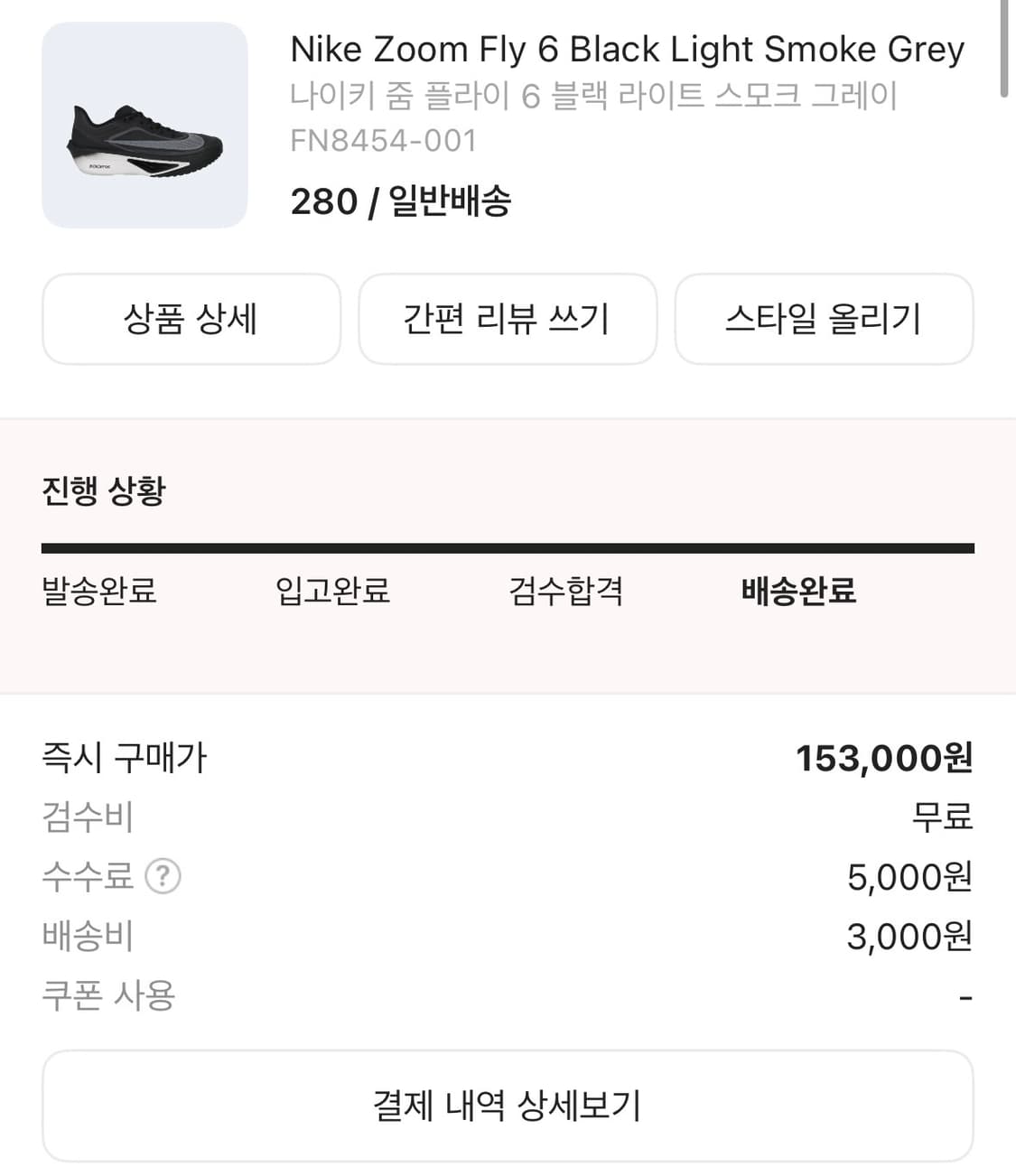Click the progress tracker bar

pyautogui.click(x=508, y=546)
